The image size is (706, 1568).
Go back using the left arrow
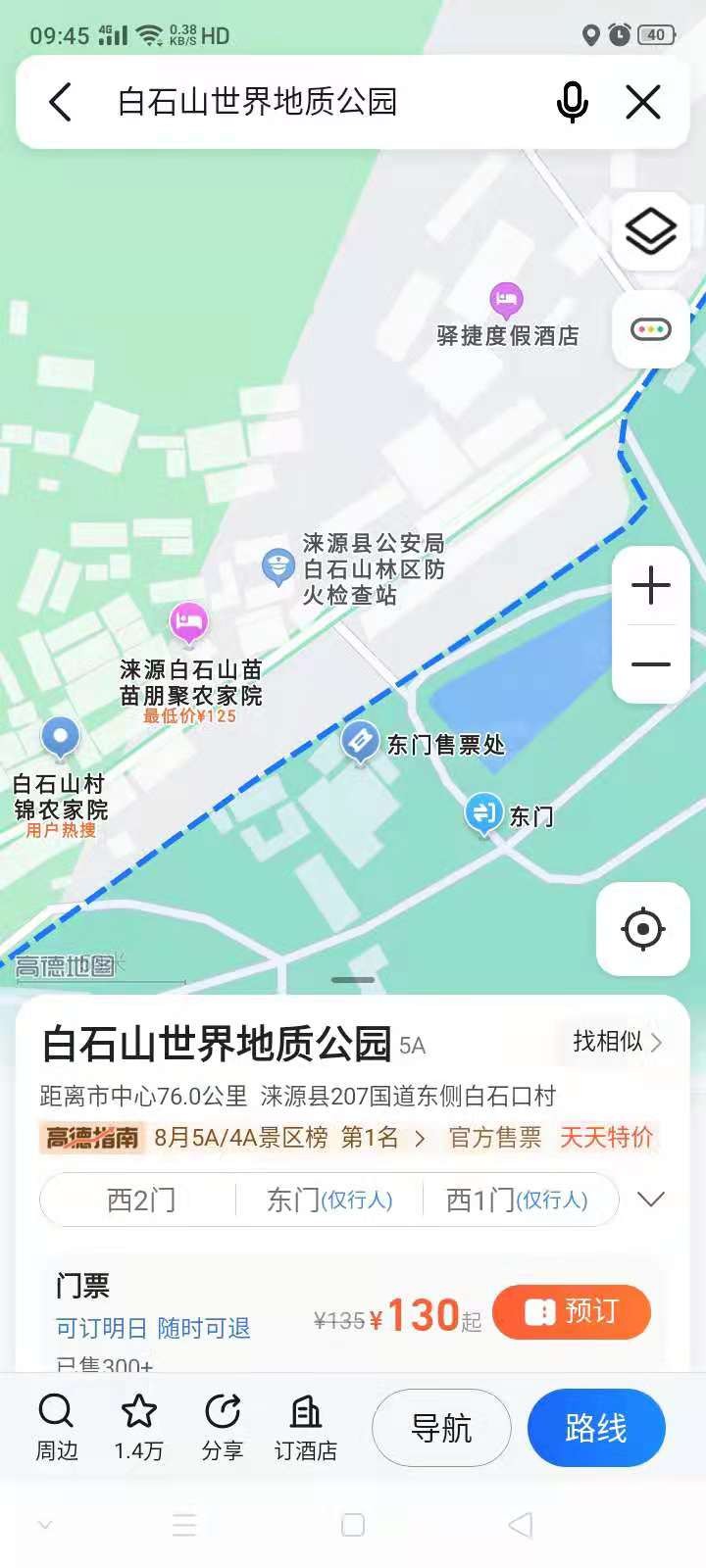59,101
